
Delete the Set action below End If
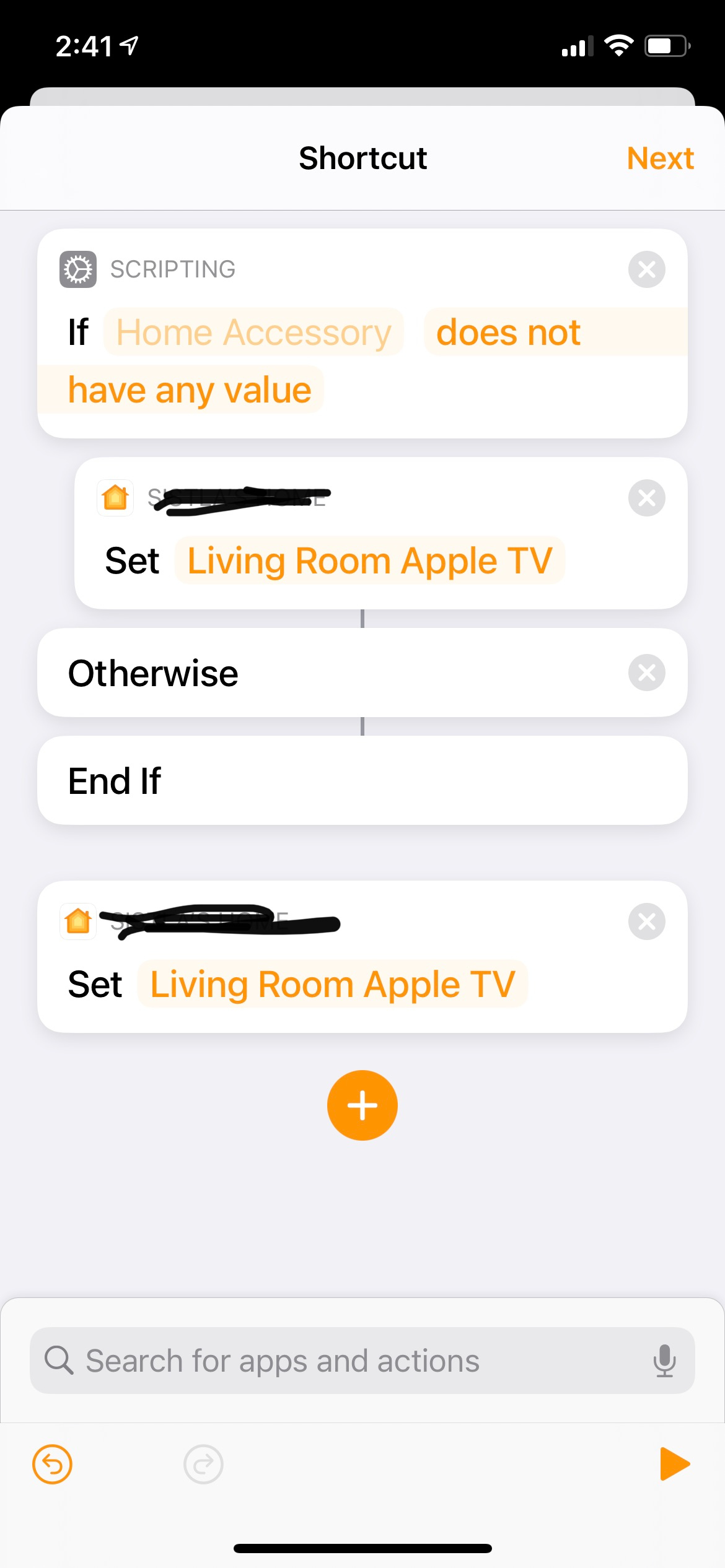pyautogui.click(x=646, y=921)
